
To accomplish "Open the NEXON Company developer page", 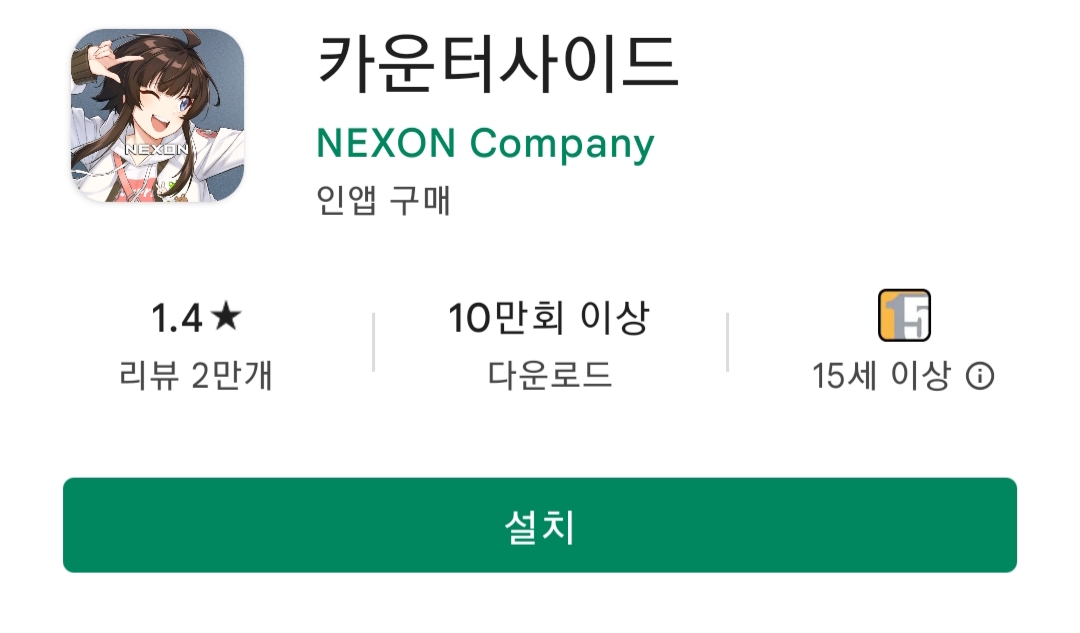I will 485,144.
